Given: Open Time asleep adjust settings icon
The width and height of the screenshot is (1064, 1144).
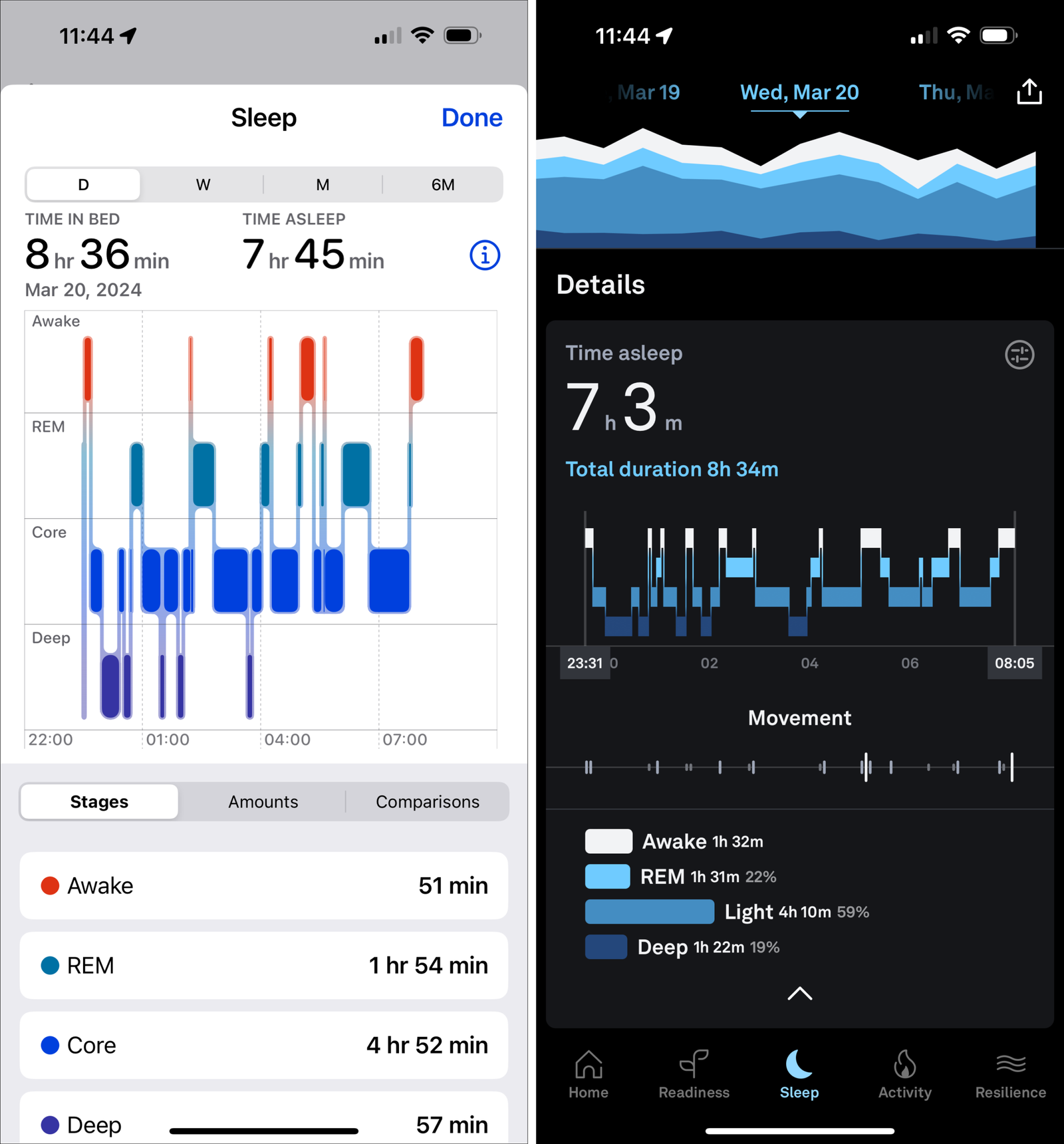Looking at the screenshot, I should 1019,355.
